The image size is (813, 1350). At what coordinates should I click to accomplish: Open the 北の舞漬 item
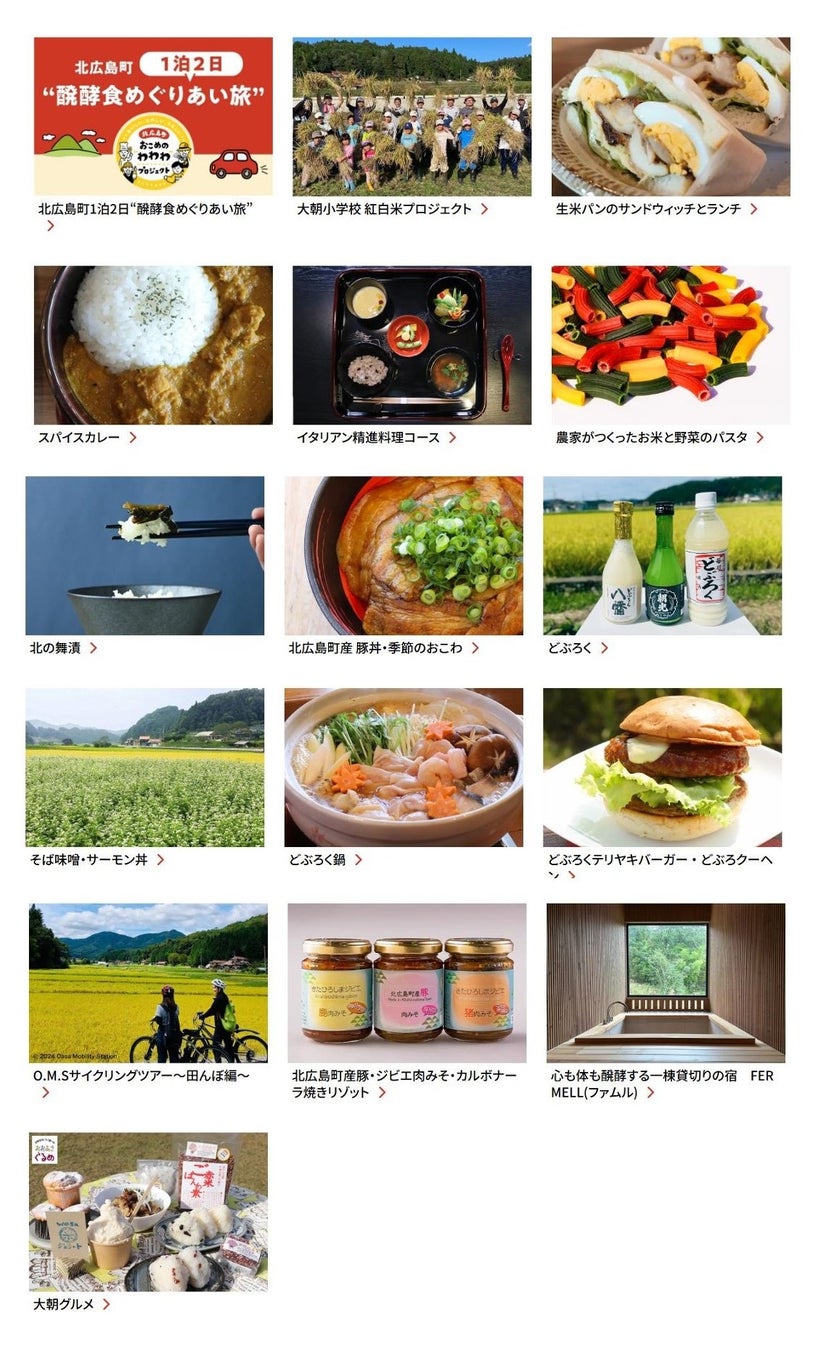click(145, 556)
